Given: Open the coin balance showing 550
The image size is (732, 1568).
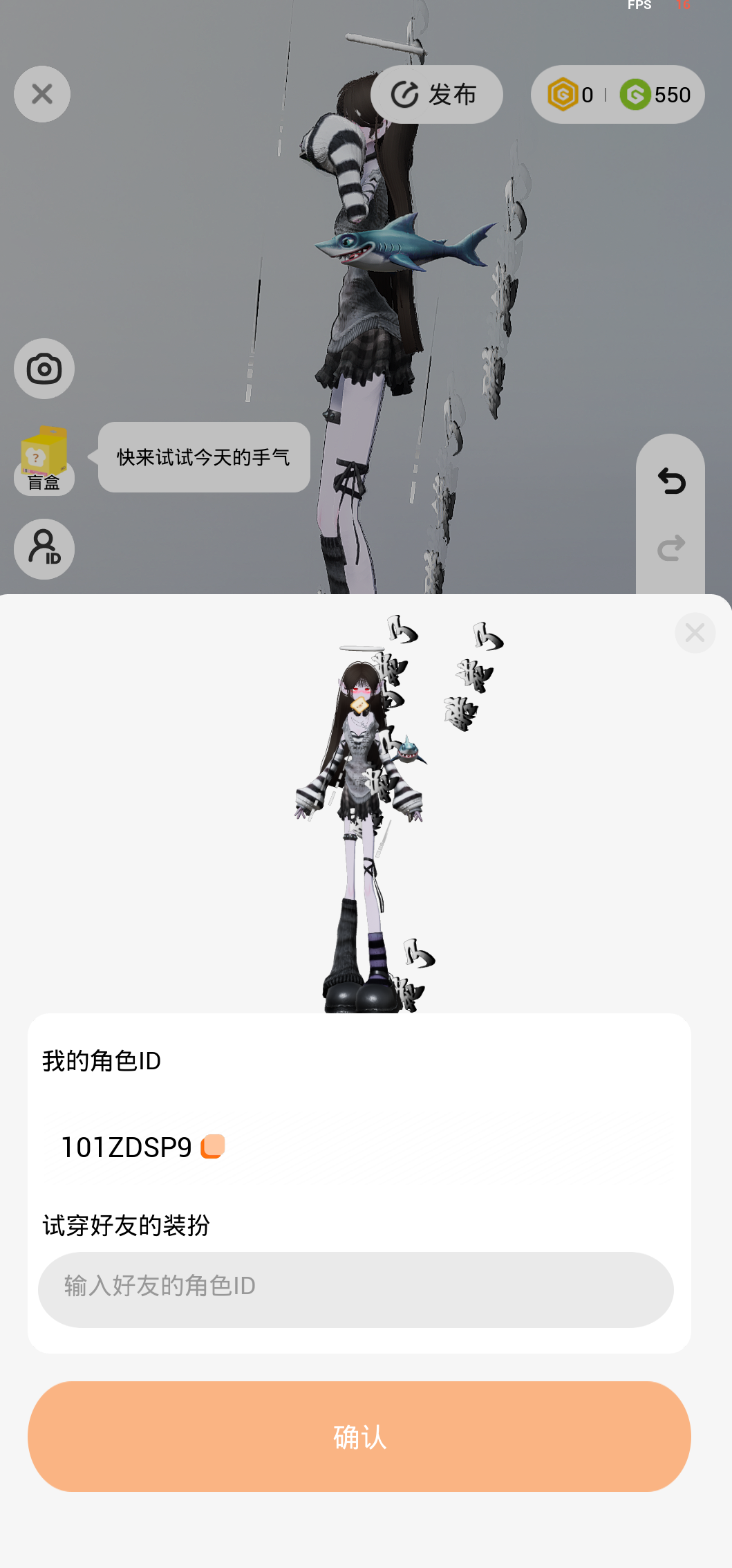Looking at the screenshot, I should coord(655,95).
